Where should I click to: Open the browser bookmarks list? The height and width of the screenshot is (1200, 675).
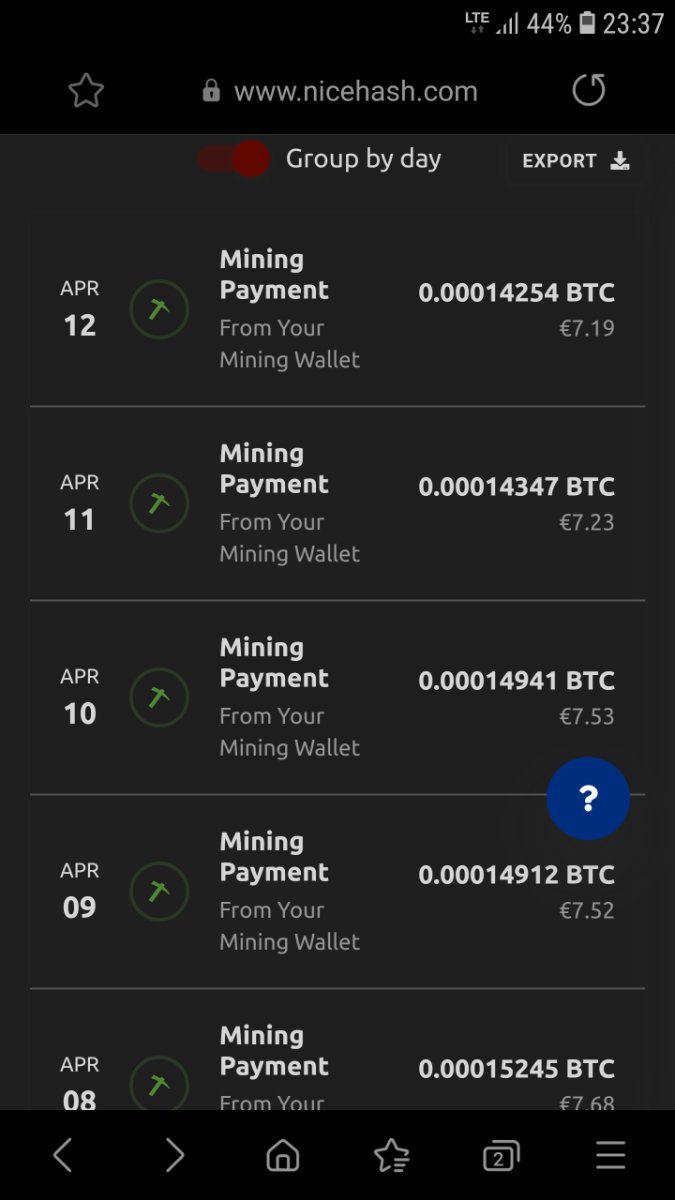click(x=391, y=1156)
